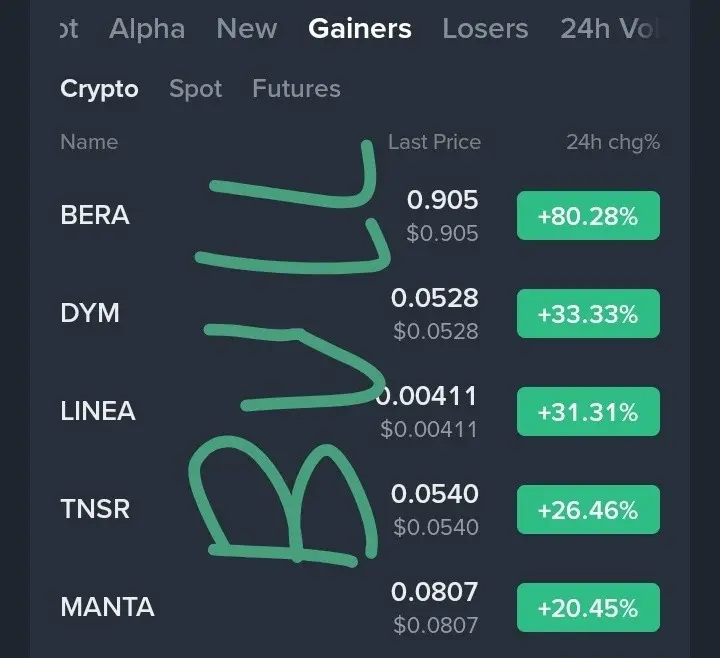Tap the TNSR row
The width and height of the screenshot is (720, 658).
(x=95, y=509)
